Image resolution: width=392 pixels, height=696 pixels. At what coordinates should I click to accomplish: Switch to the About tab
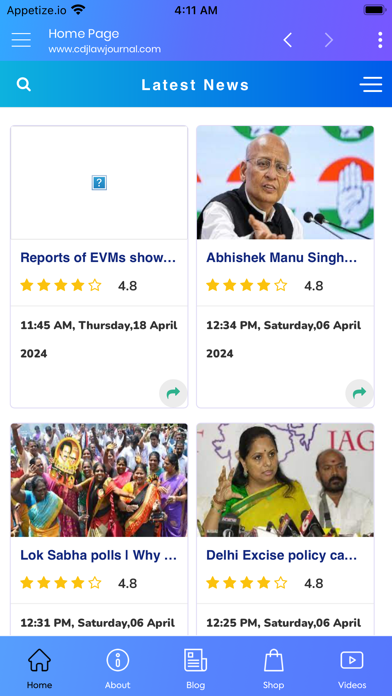coord(118,668)
